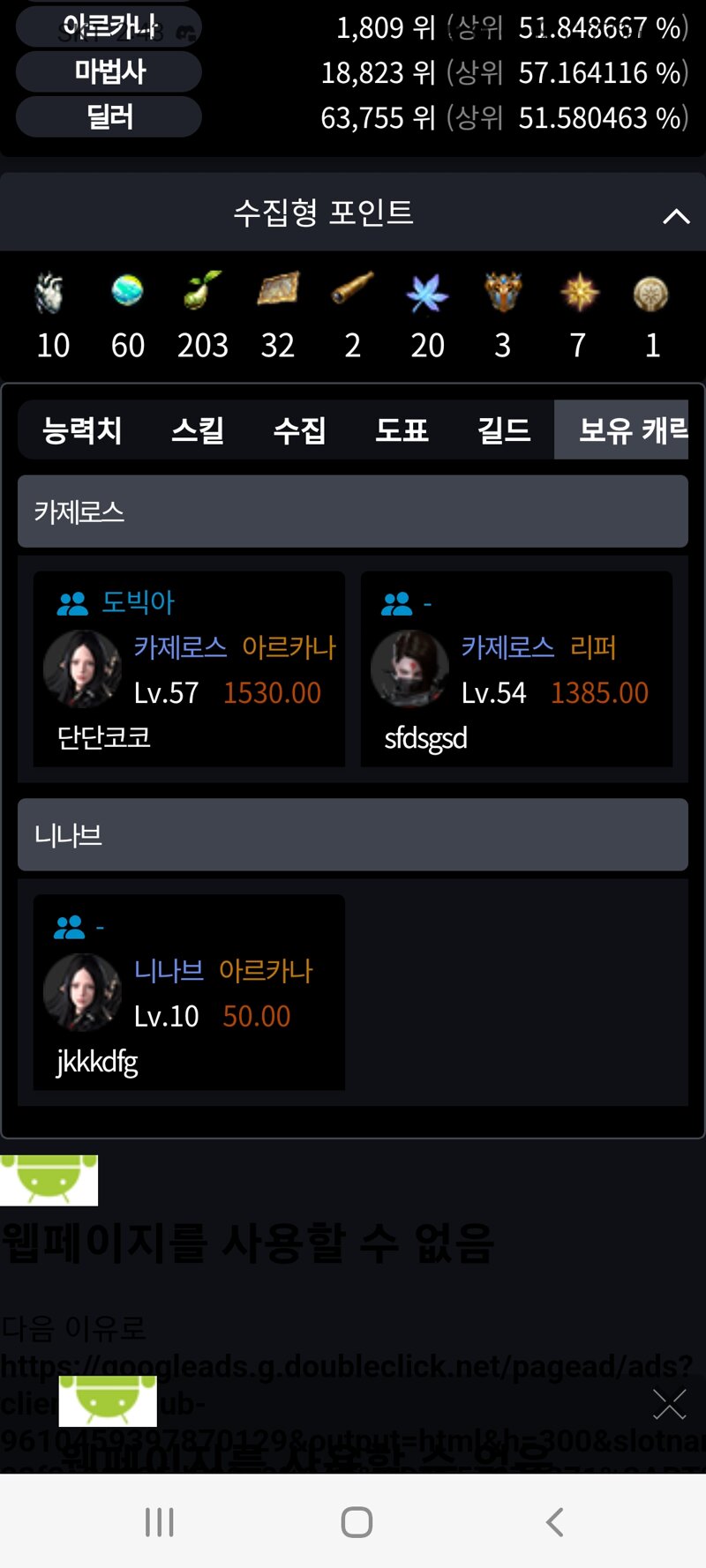Go to the home screen
Viewport: 706px width, 1568px height.
click(x=357, y=1521)
